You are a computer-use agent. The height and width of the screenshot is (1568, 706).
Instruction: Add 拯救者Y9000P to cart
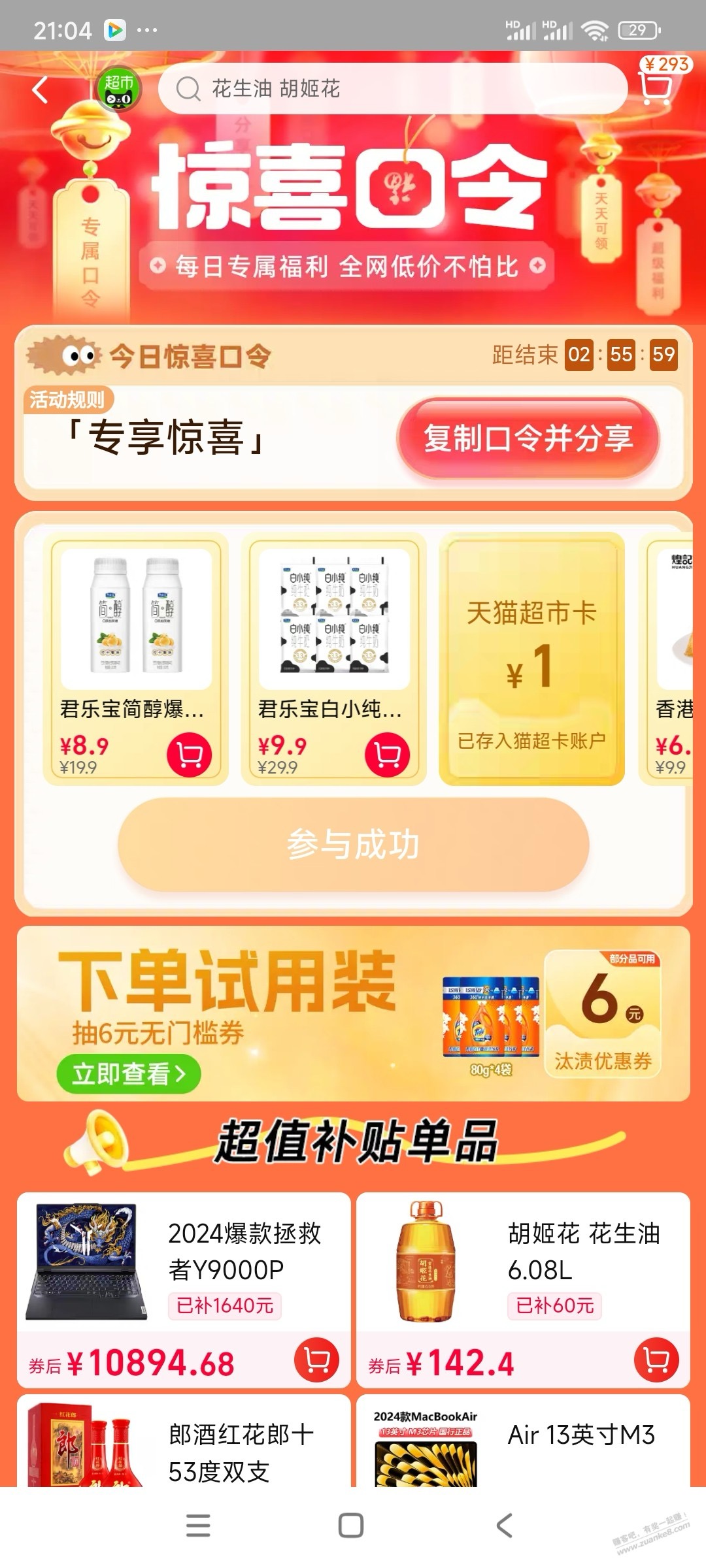point(316,1360)
